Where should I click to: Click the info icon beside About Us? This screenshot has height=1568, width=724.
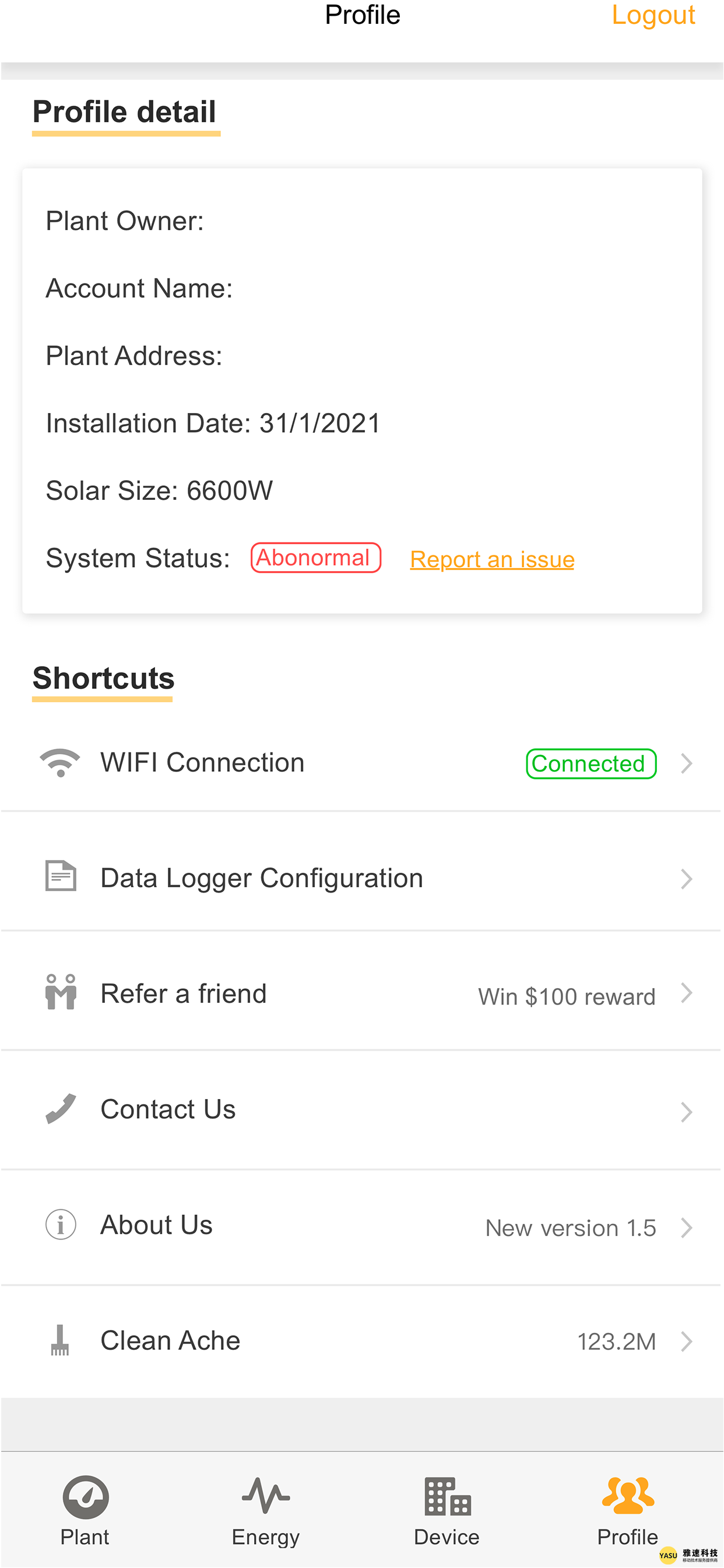59,1224
